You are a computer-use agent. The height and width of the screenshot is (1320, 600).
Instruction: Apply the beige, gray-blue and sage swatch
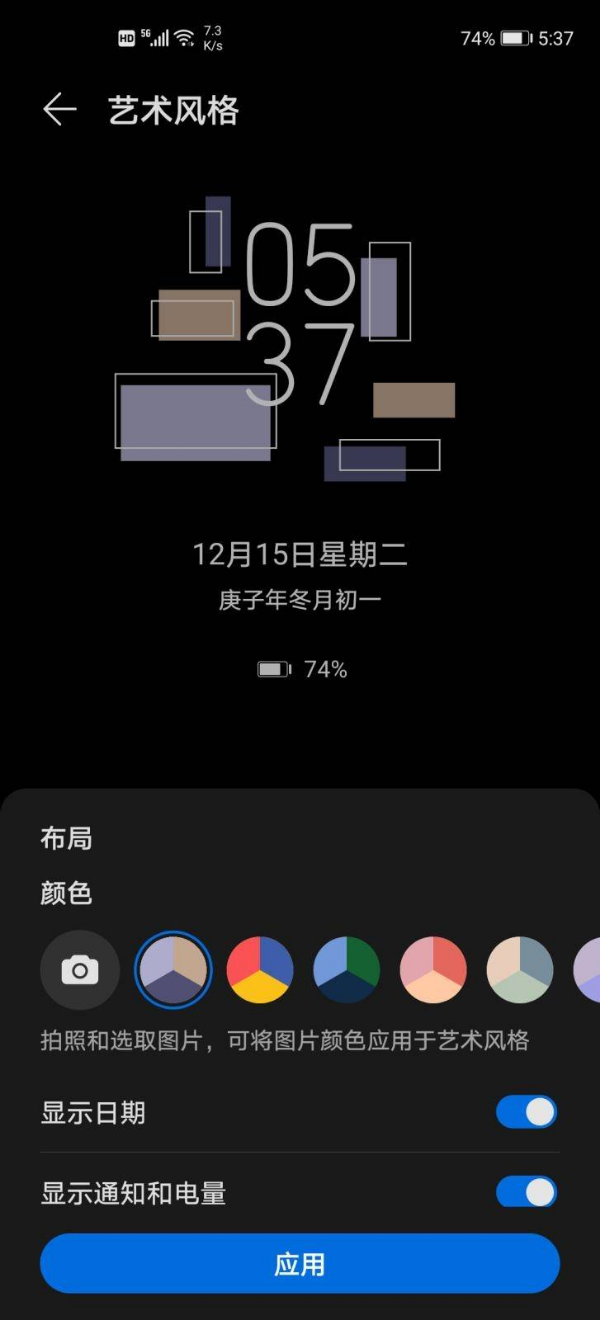(x=520, y=970)
